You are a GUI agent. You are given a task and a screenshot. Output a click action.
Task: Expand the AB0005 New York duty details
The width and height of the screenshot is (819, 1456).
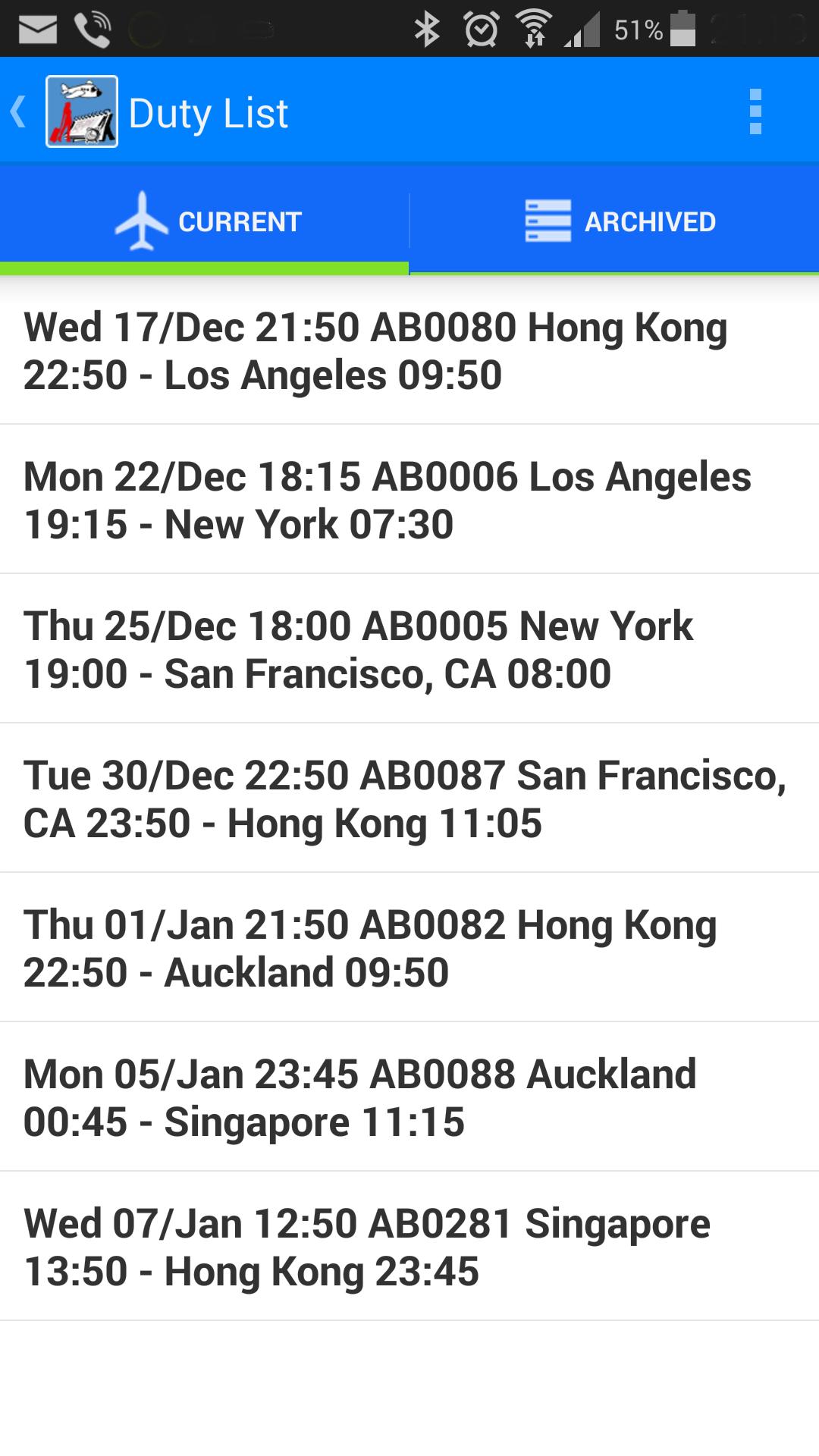point(409,648)
